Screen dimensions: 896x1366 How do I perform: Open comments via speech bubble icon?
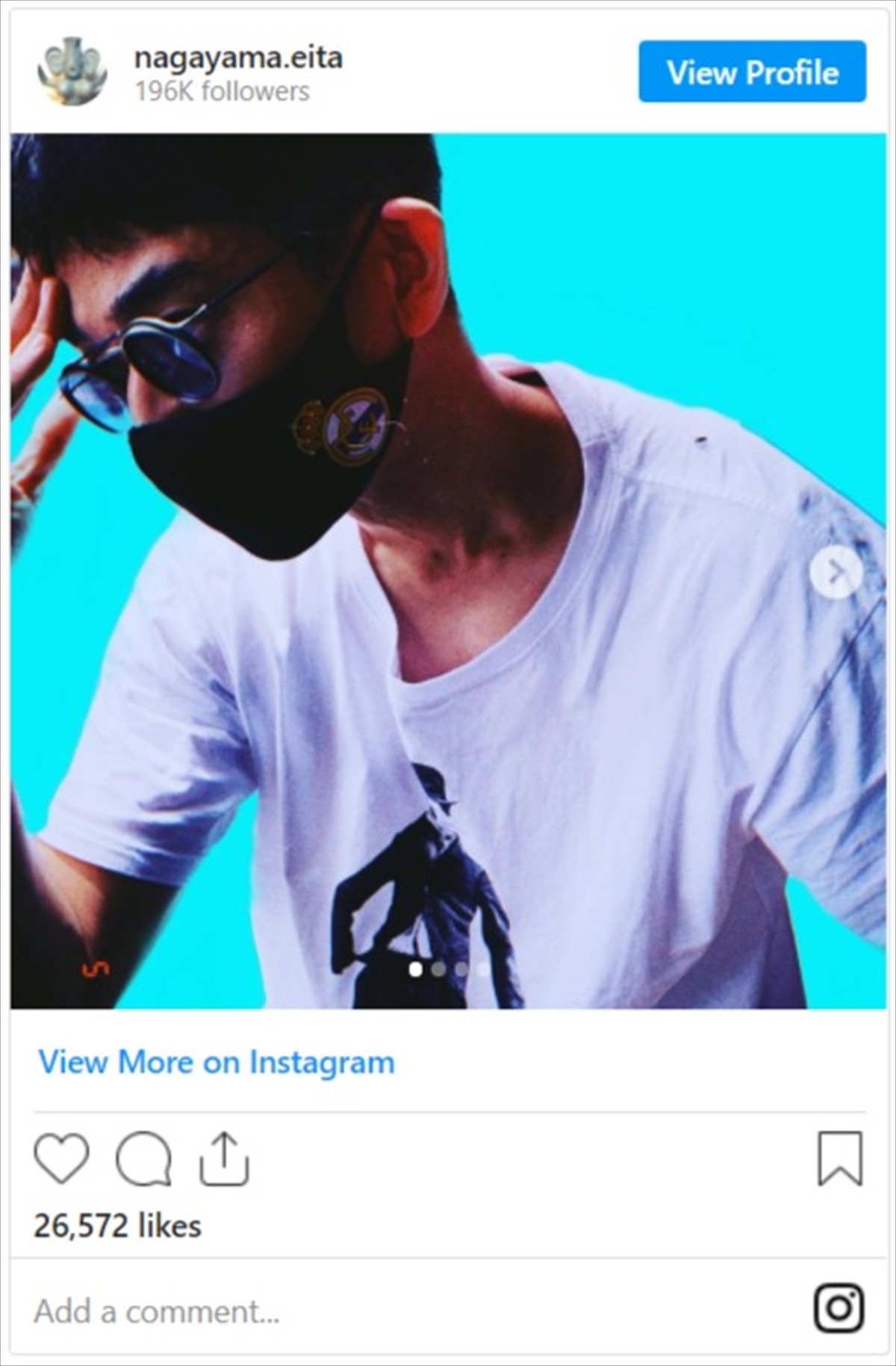click(x=143, y=1158)
